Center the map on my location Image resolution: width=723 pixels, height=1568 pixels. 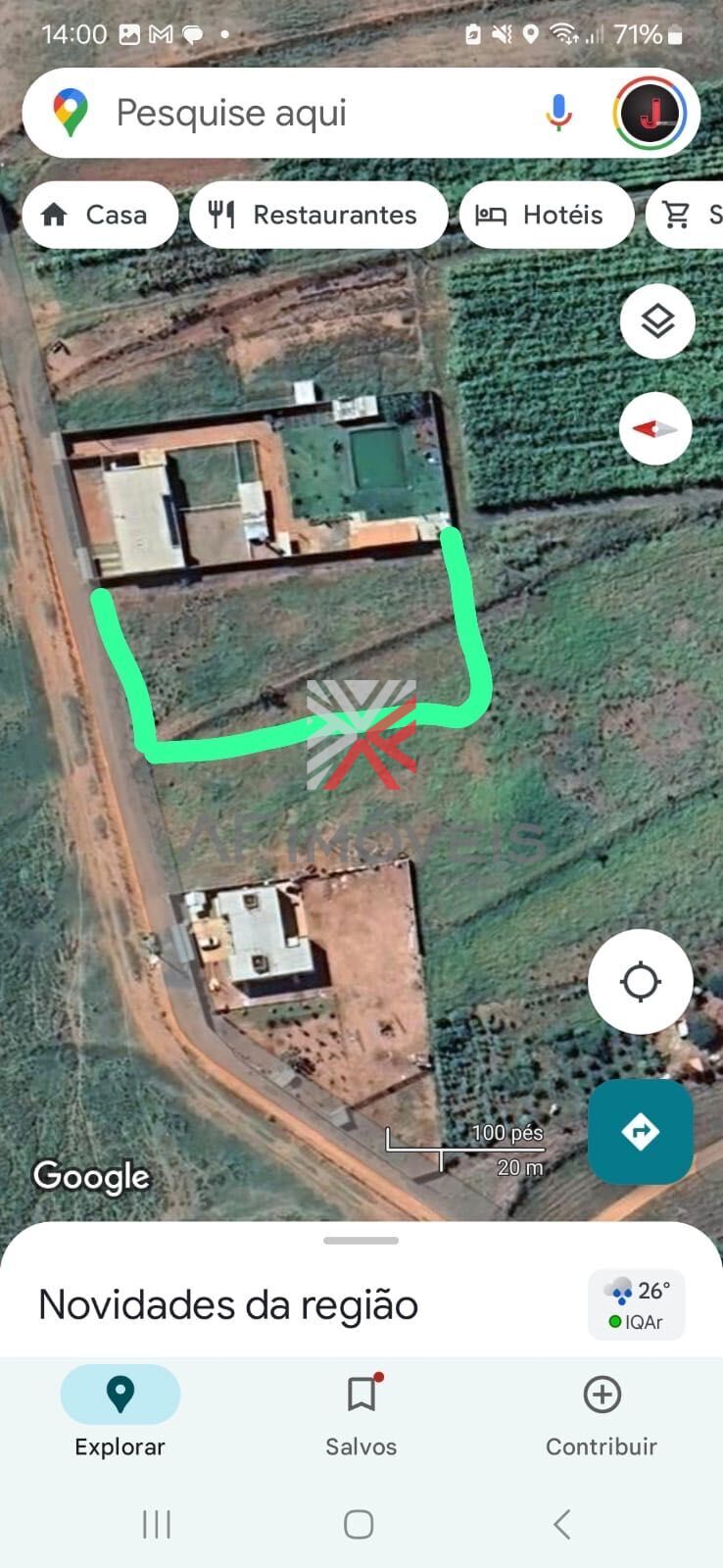click(641, 981)
